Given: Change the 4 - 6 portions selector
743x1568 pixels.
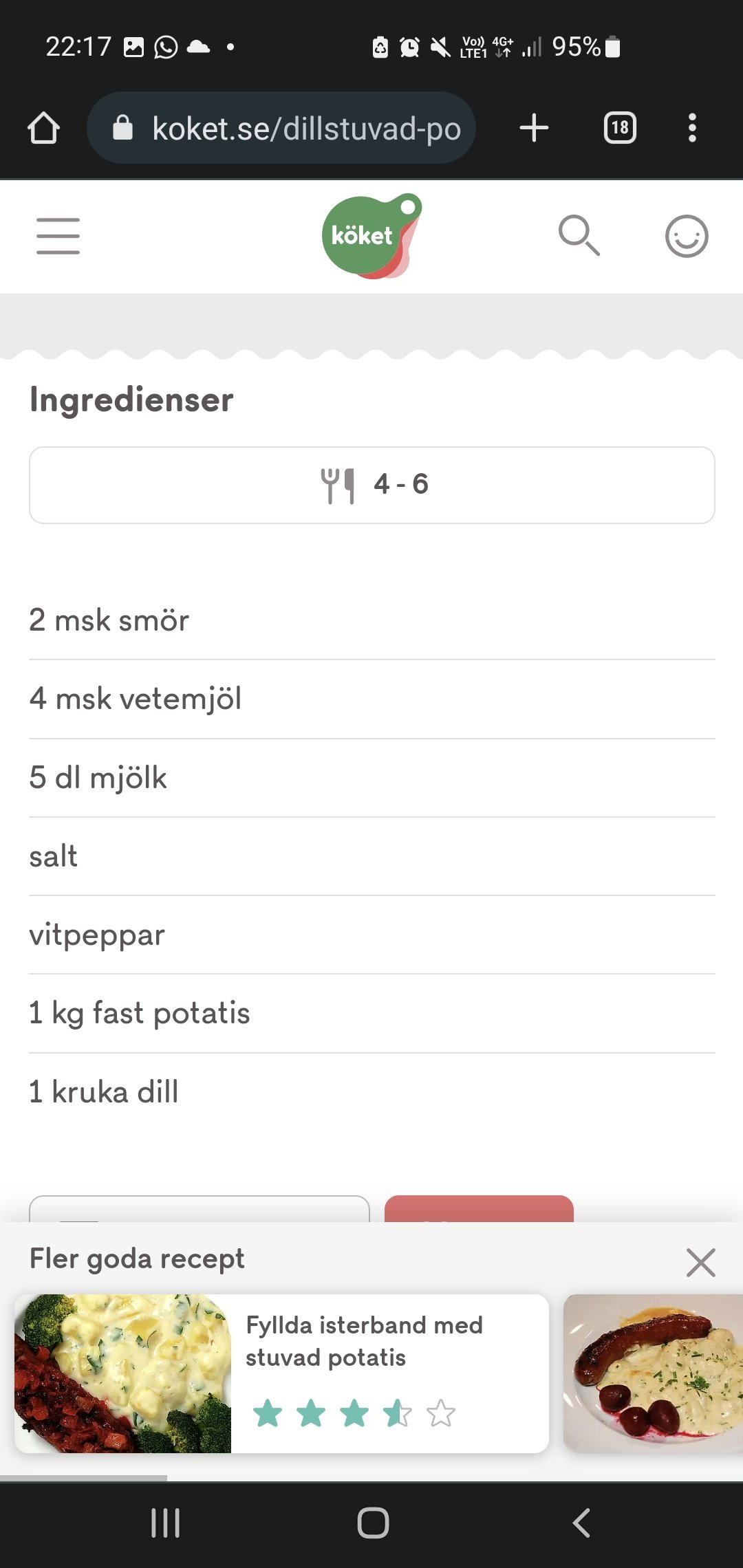Looking at the screenshot, I should [x=371, y=485].
